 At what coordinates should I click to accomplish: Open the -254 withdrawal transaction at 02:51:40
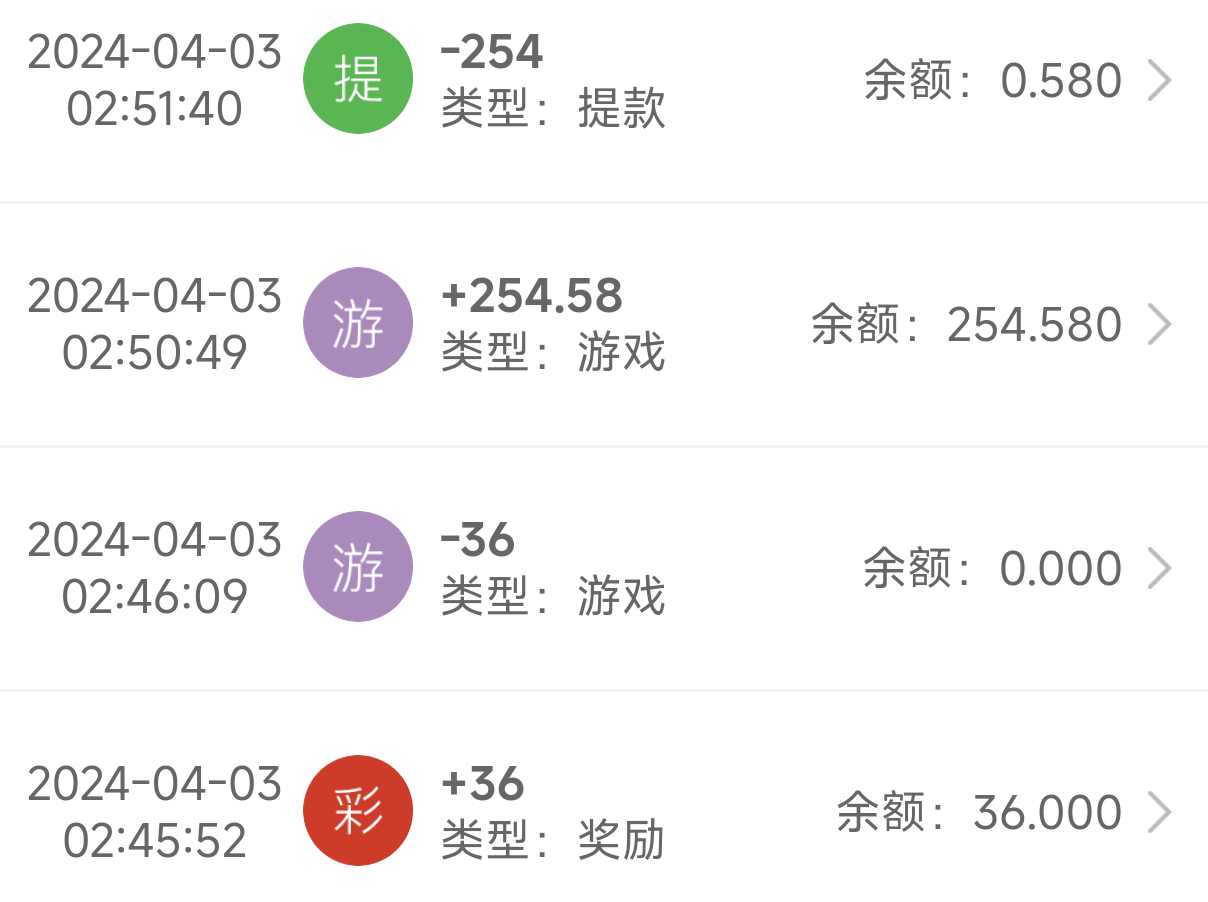click(1158, 81)
